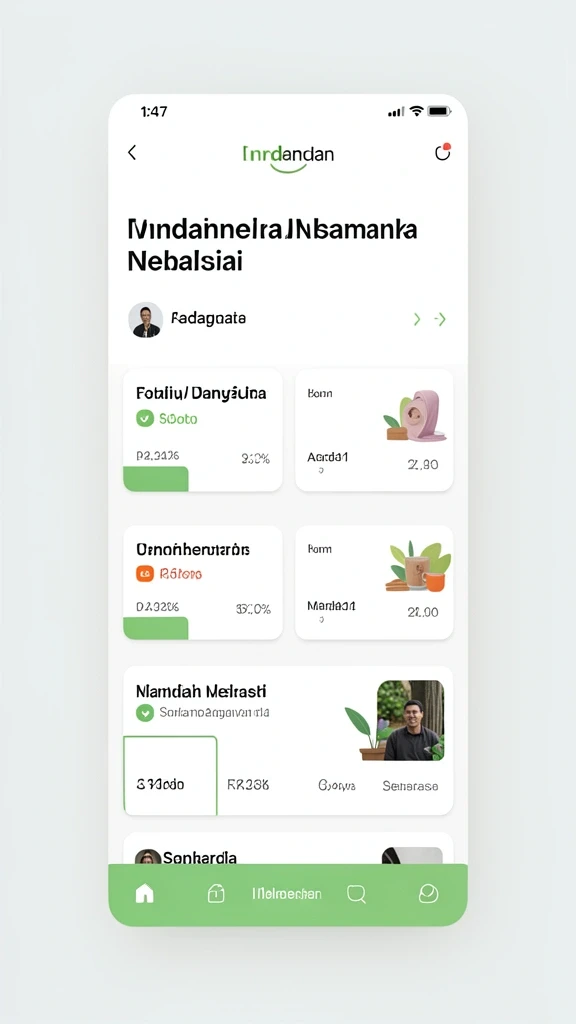Go back using the top-left arrow
Viewport: 576px width, 1024px height.
pyautogui.click(x=132, y=153)
